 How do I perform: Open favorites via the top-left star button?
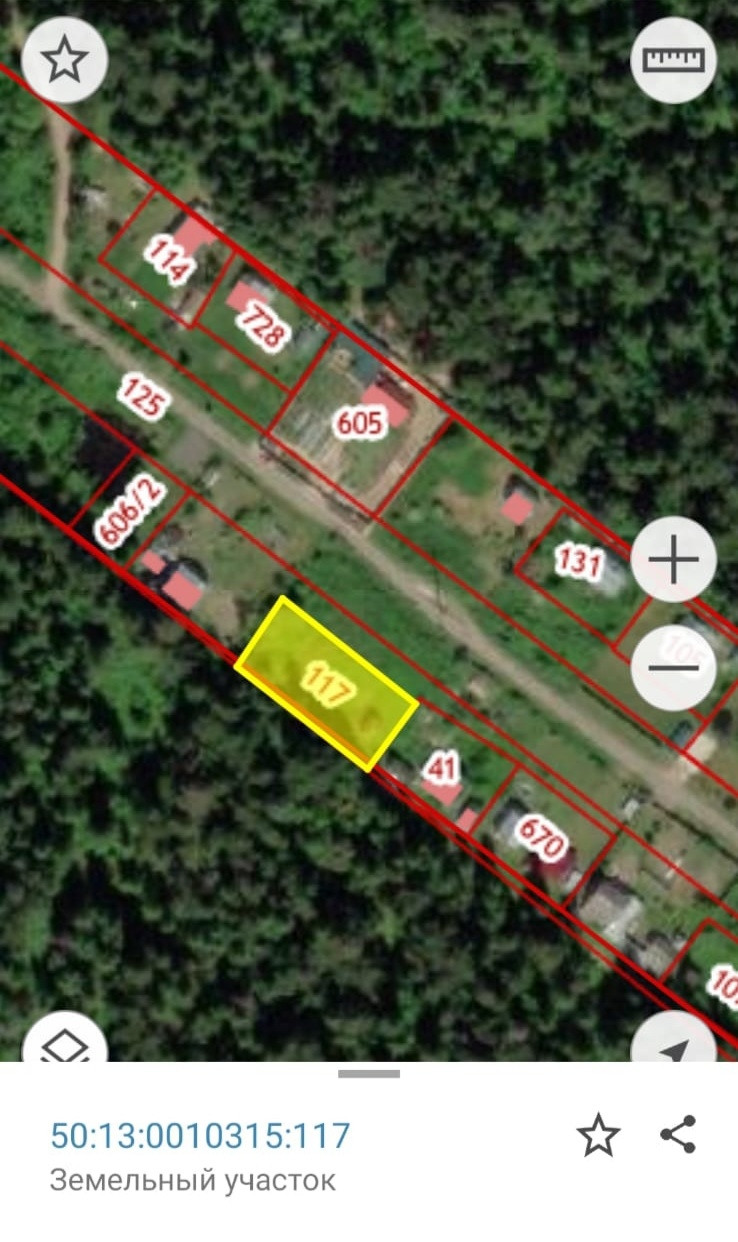pos(65,60)
